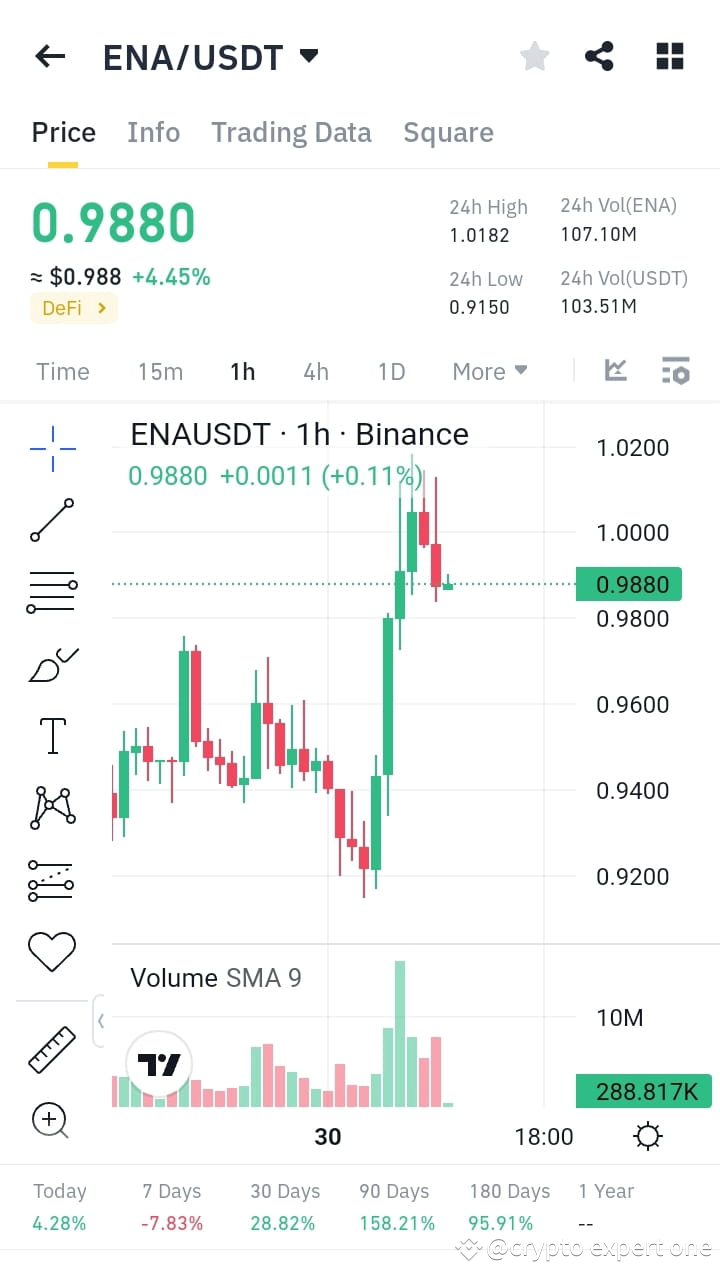Select the 4h timeframe

[315, 371]
